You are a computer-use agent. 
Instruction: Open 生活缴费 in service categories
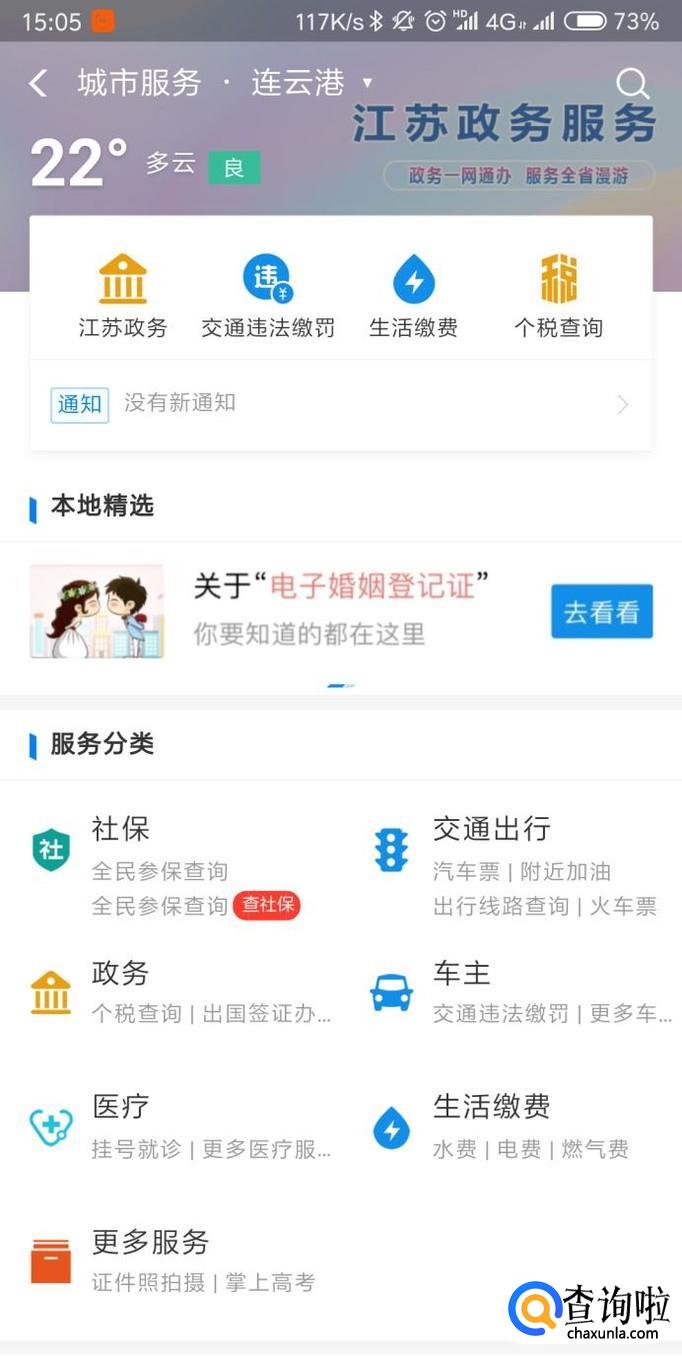(x=500, y=1127)
